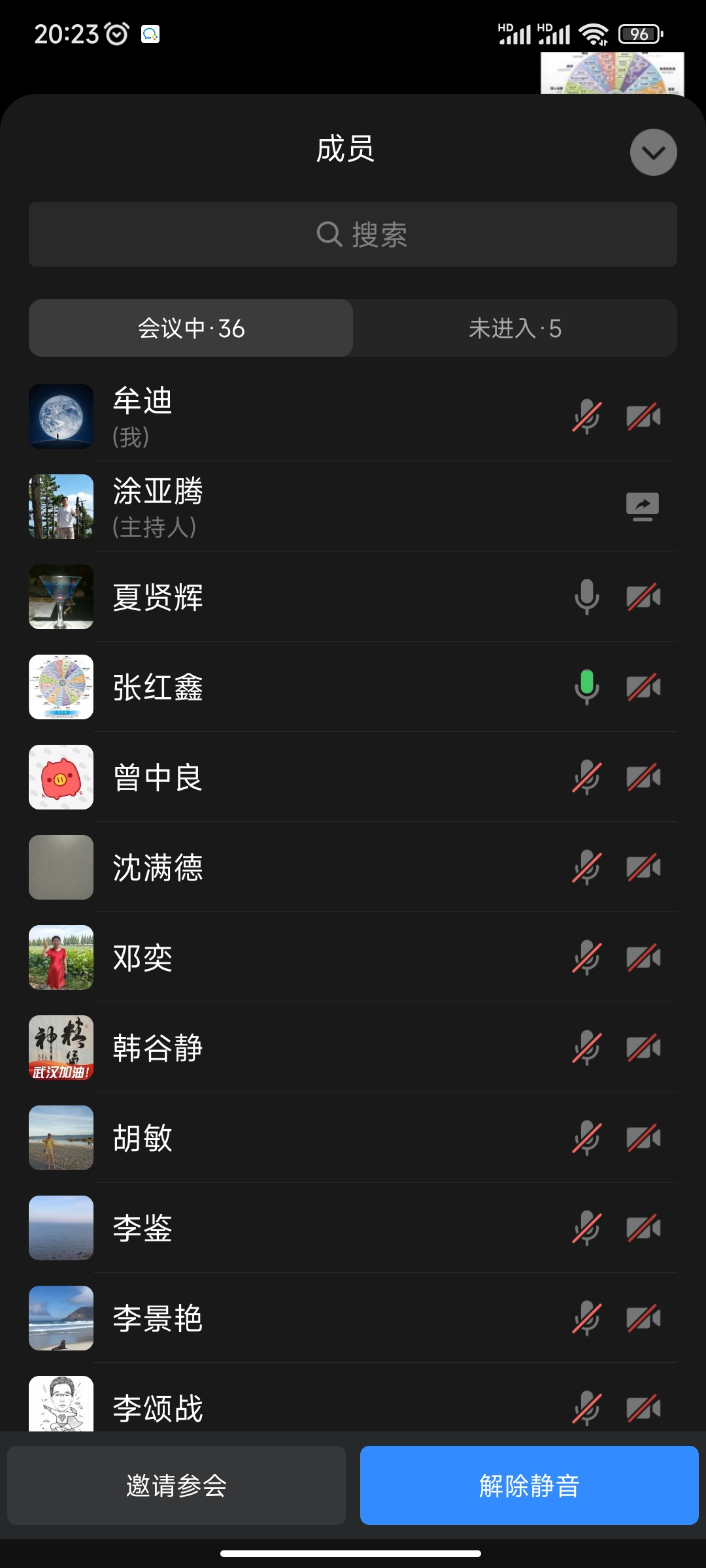
Task: Enable 曾中良's camera icon
Action: click(x=643, y=777)
